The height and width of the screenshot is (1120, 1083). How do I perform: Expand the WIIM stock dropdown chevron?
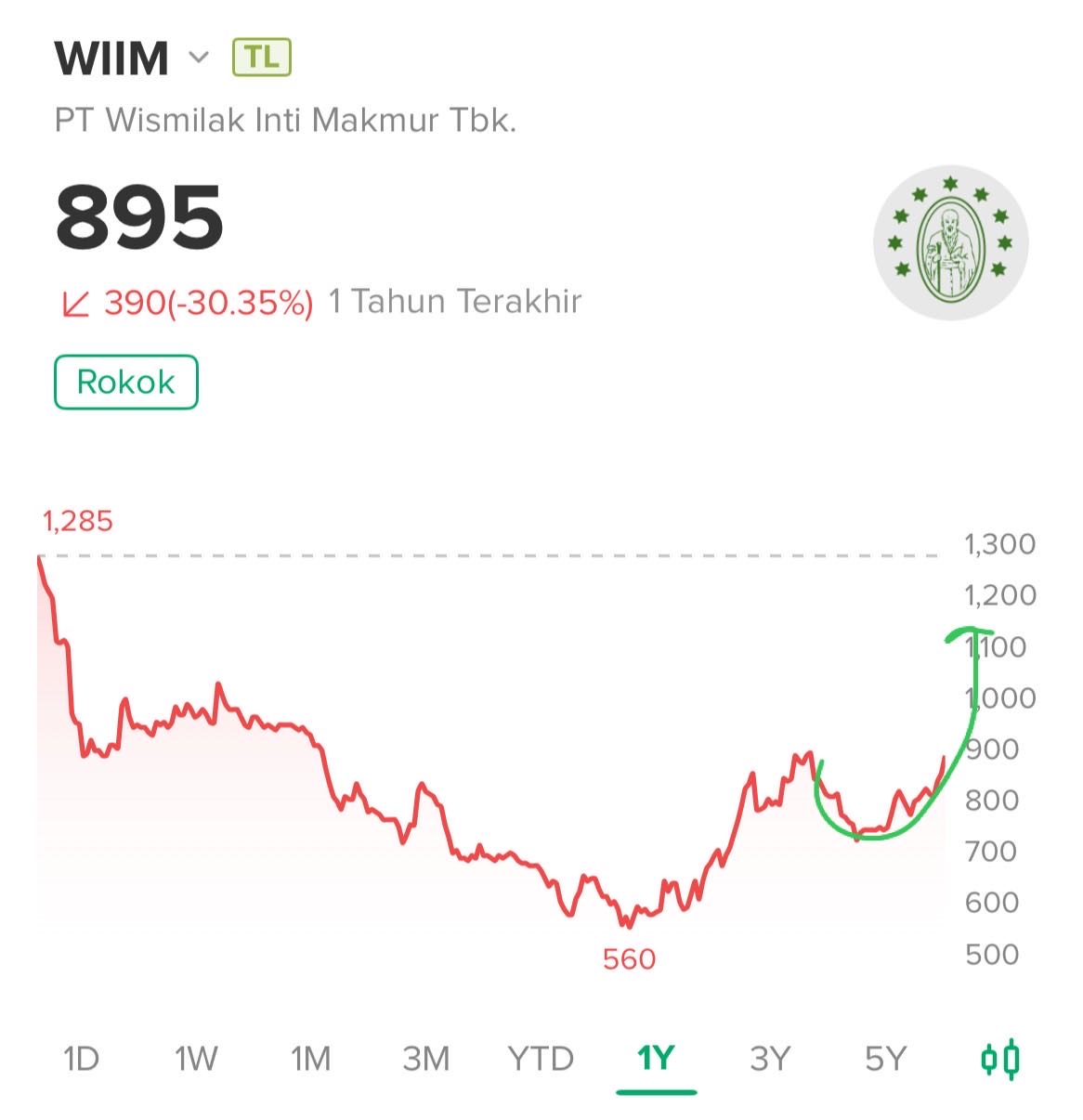pyautogui.click(x=198, y=58)
